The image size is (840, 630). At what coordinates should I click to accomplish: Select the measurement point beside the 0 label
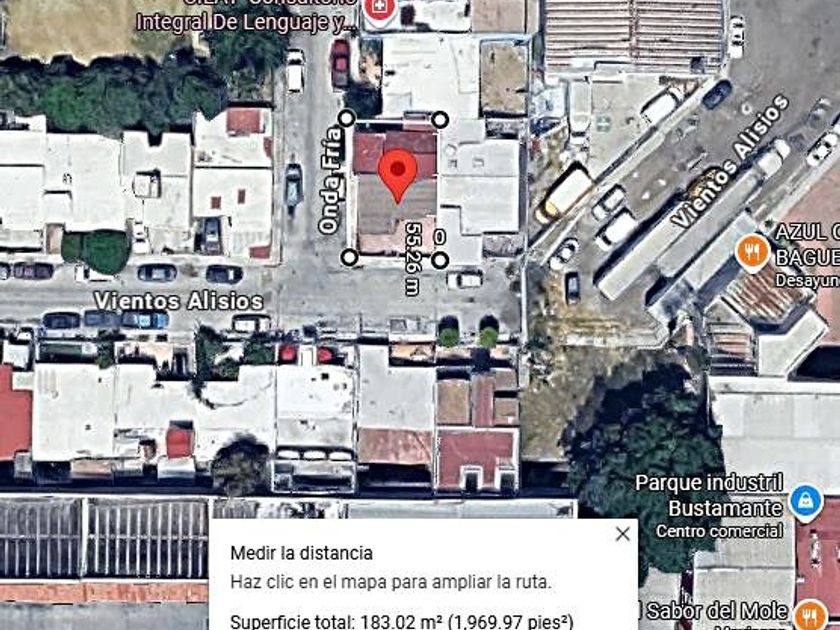click(x=439, y=258)
